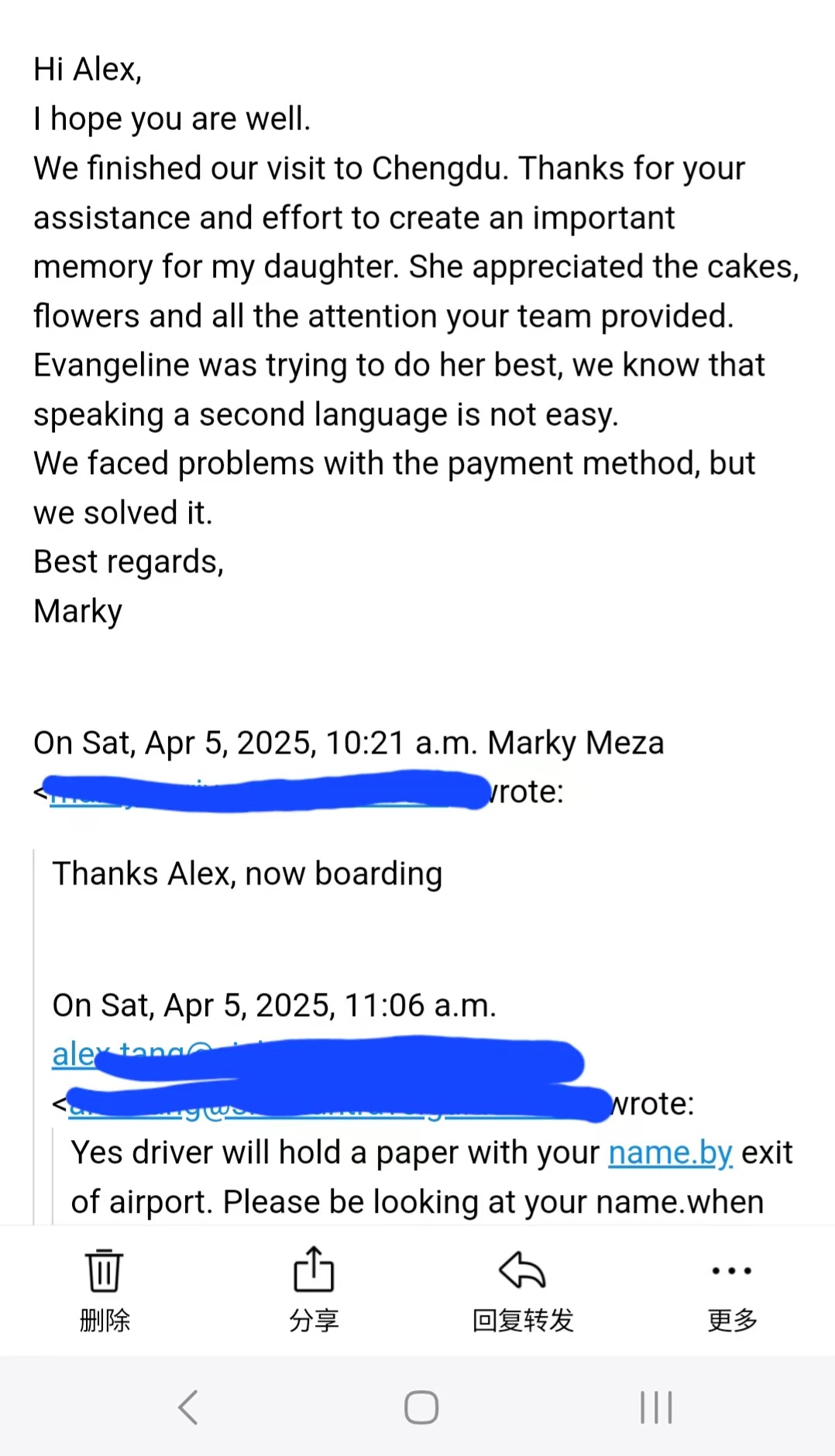
Task: Delete this email using the trash icon
Action: (x=104, y=1270)
